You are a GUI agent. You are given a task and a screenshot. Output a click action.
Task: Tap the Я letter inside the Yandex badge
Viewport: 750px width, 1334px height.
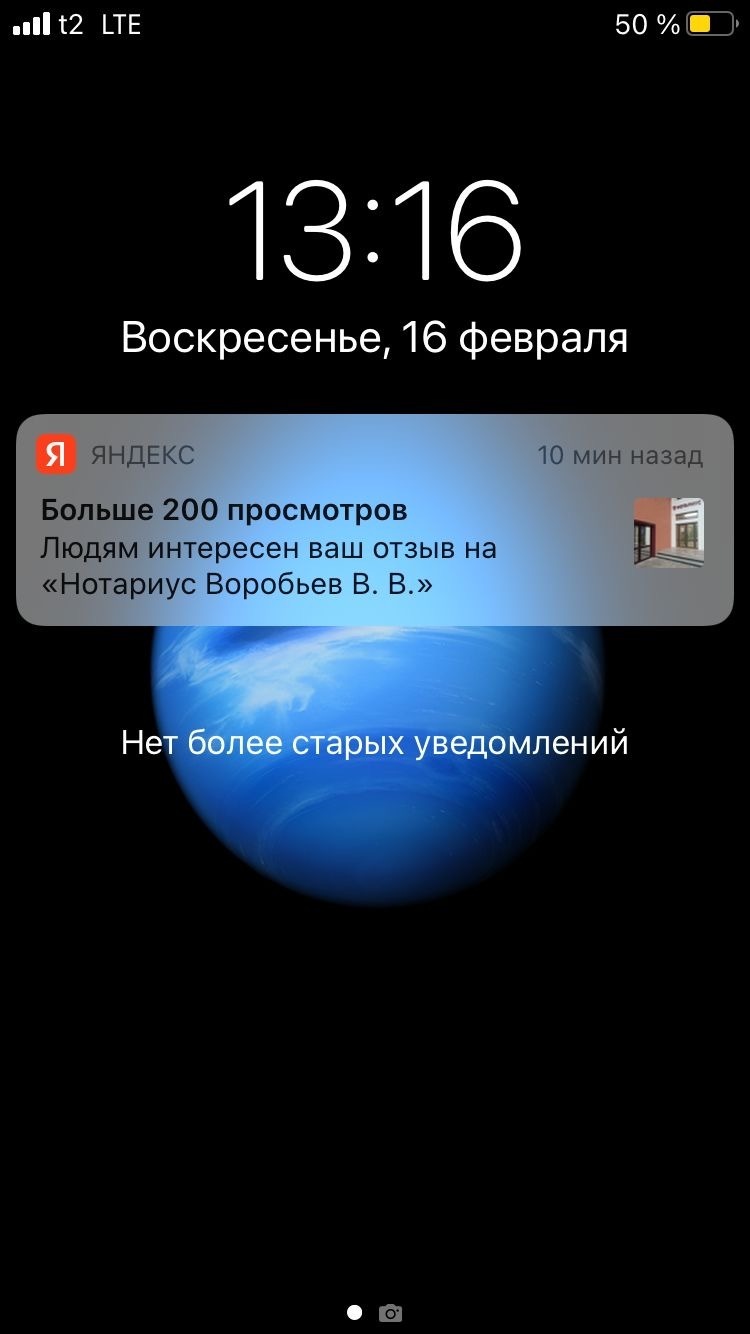click(x=57, y=452)
